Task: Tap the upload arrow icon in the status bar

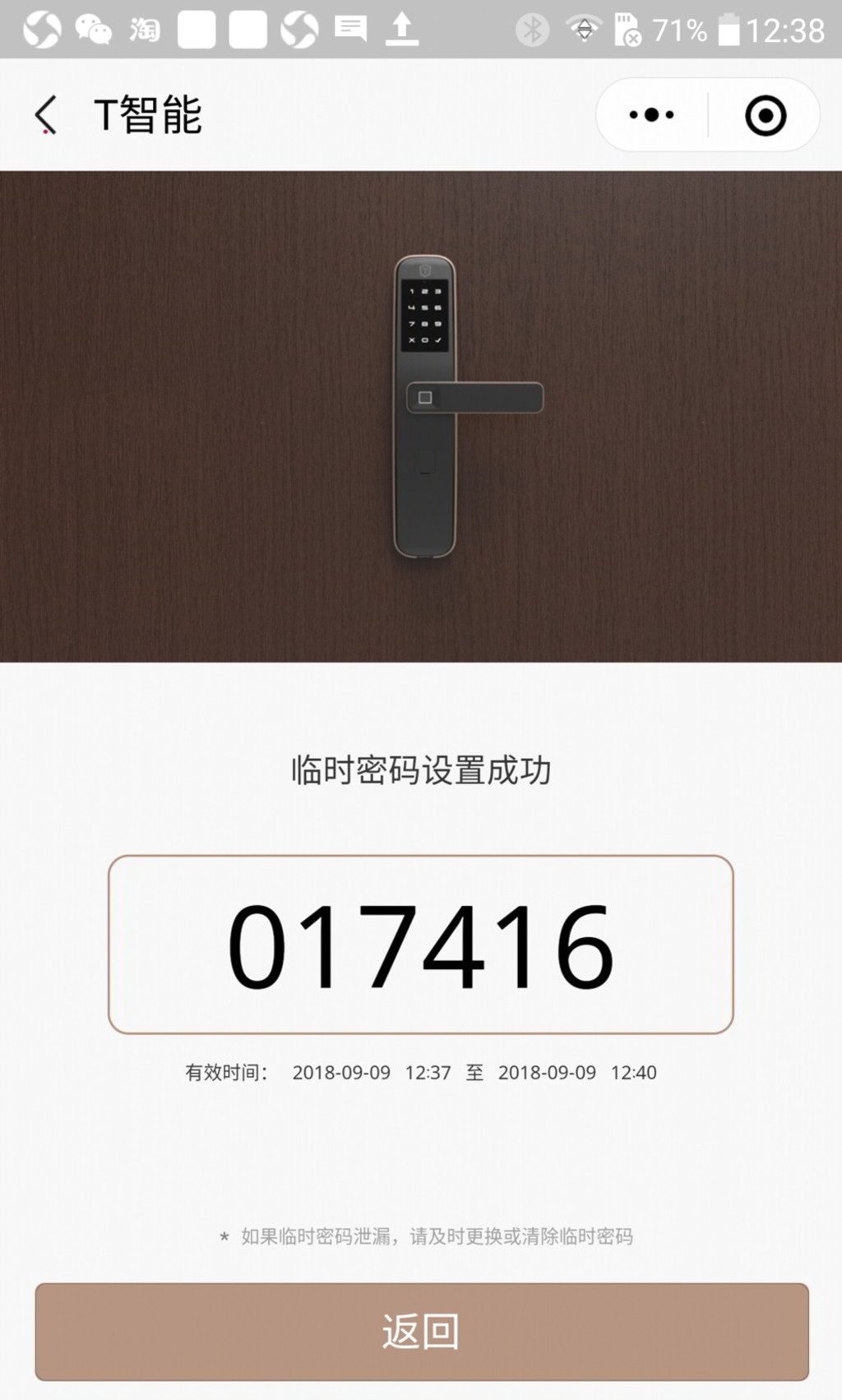Action: point(400,30)
